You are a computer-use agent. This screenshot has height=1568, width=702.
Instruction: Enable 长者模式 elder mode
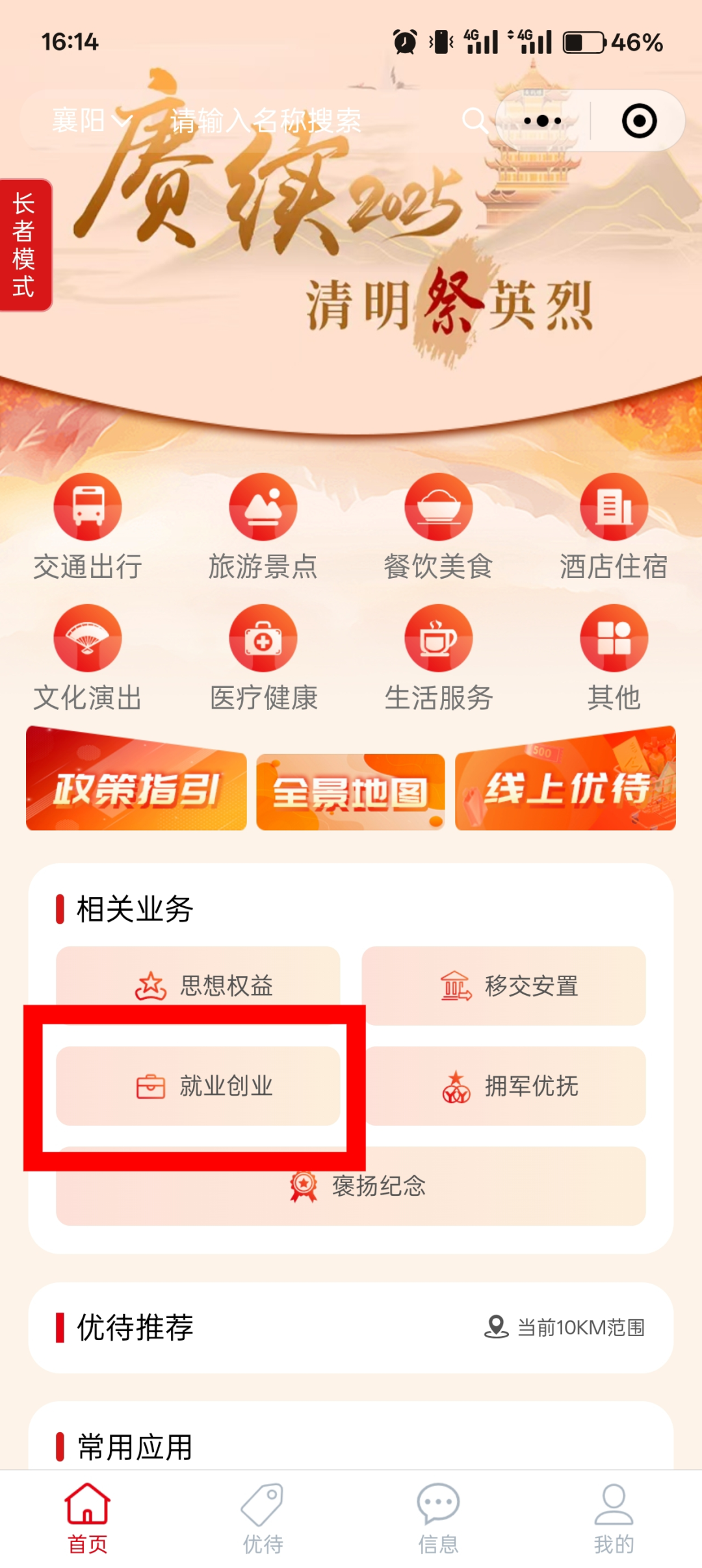[x=25, y=245]
